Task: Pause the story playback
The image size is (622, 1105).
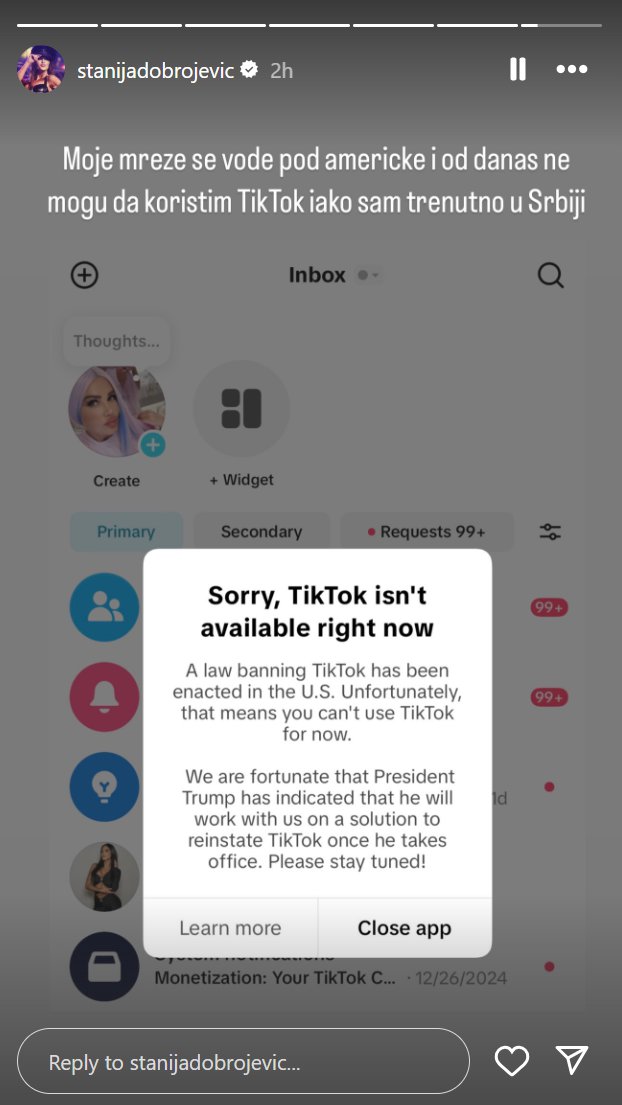Action: (x=517, y=69)
